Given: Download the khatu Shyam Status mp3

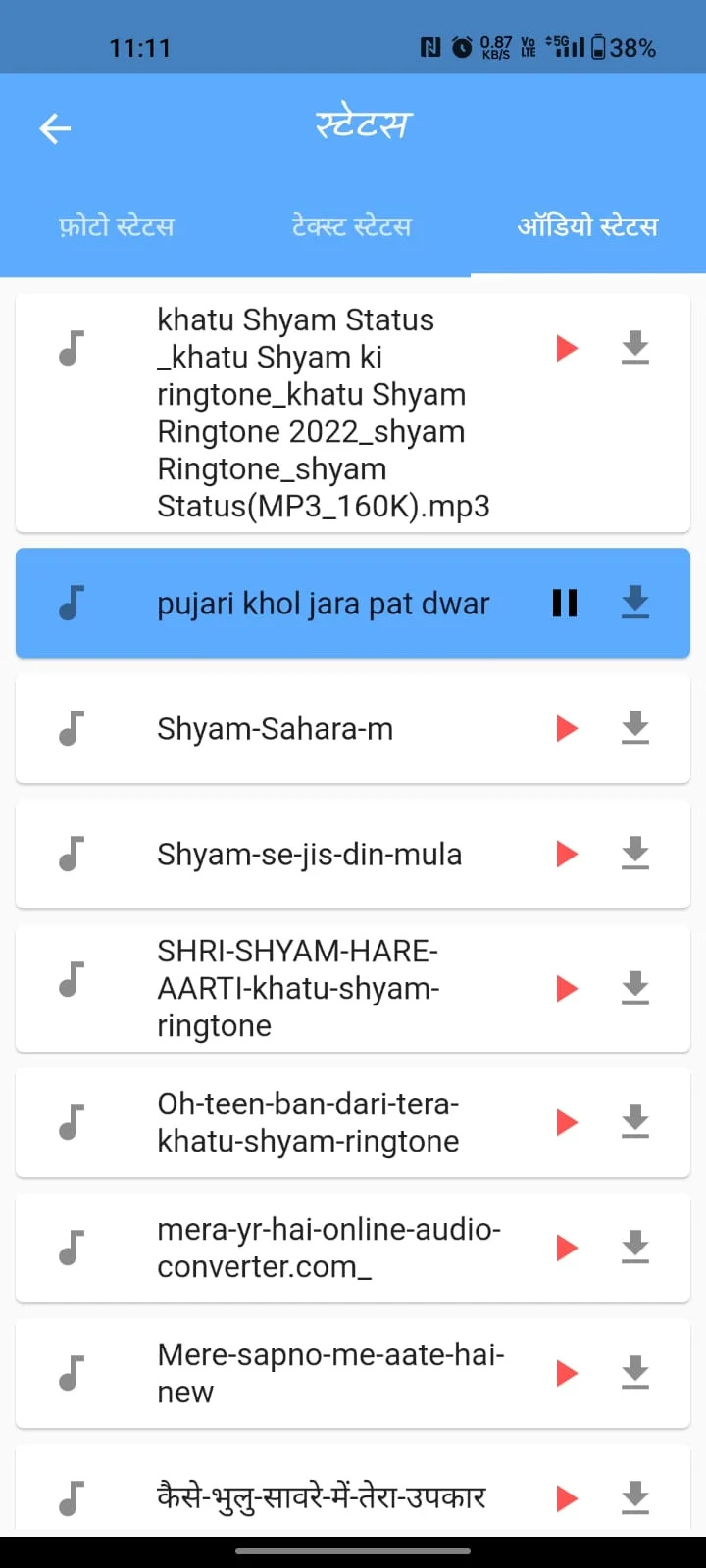Looking at the screenshot, I should (x=635, y=348).
